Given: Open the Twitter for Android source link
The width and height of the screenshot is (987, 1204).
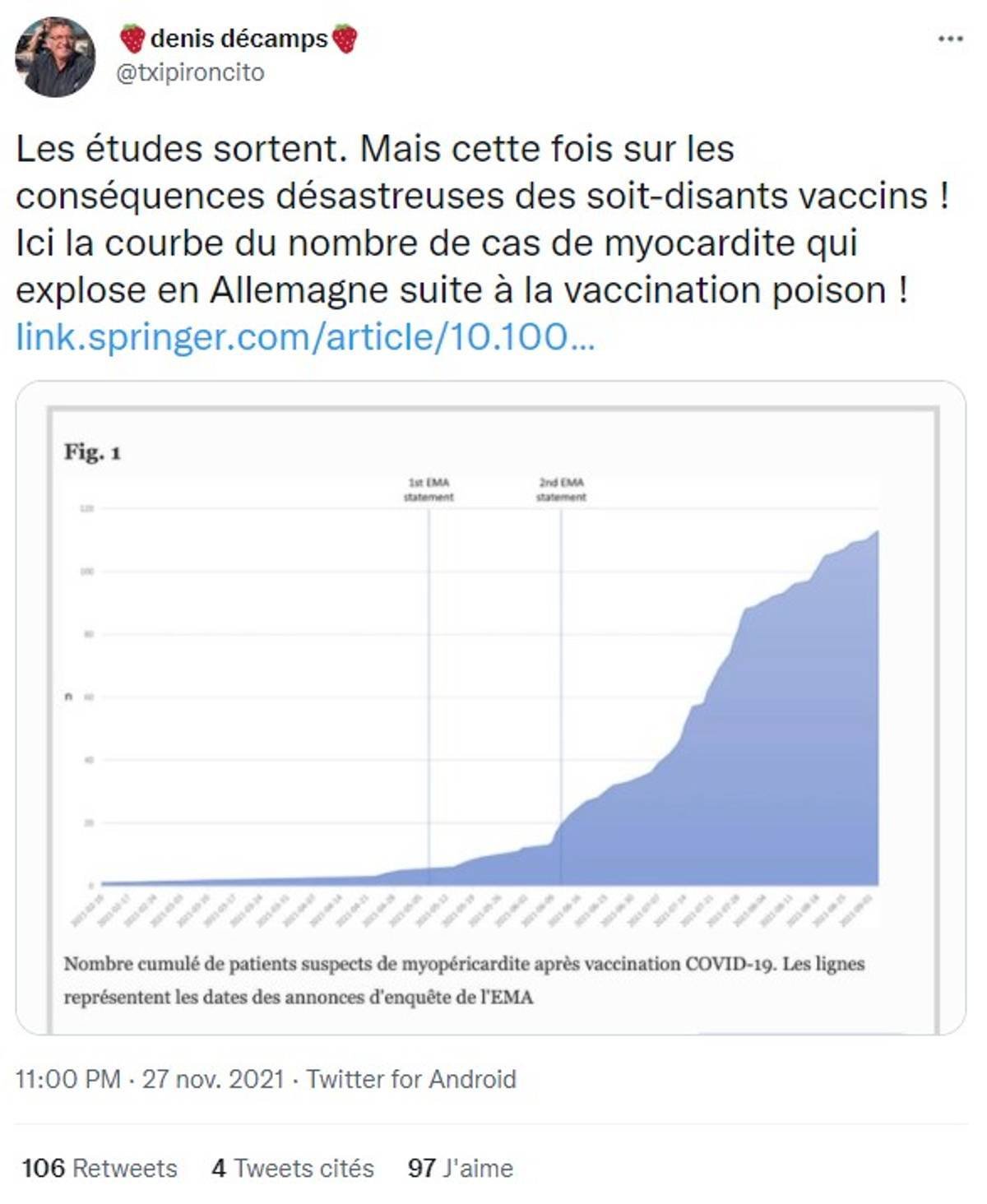Looking at the screenshot, I should tap(411, 1079).
